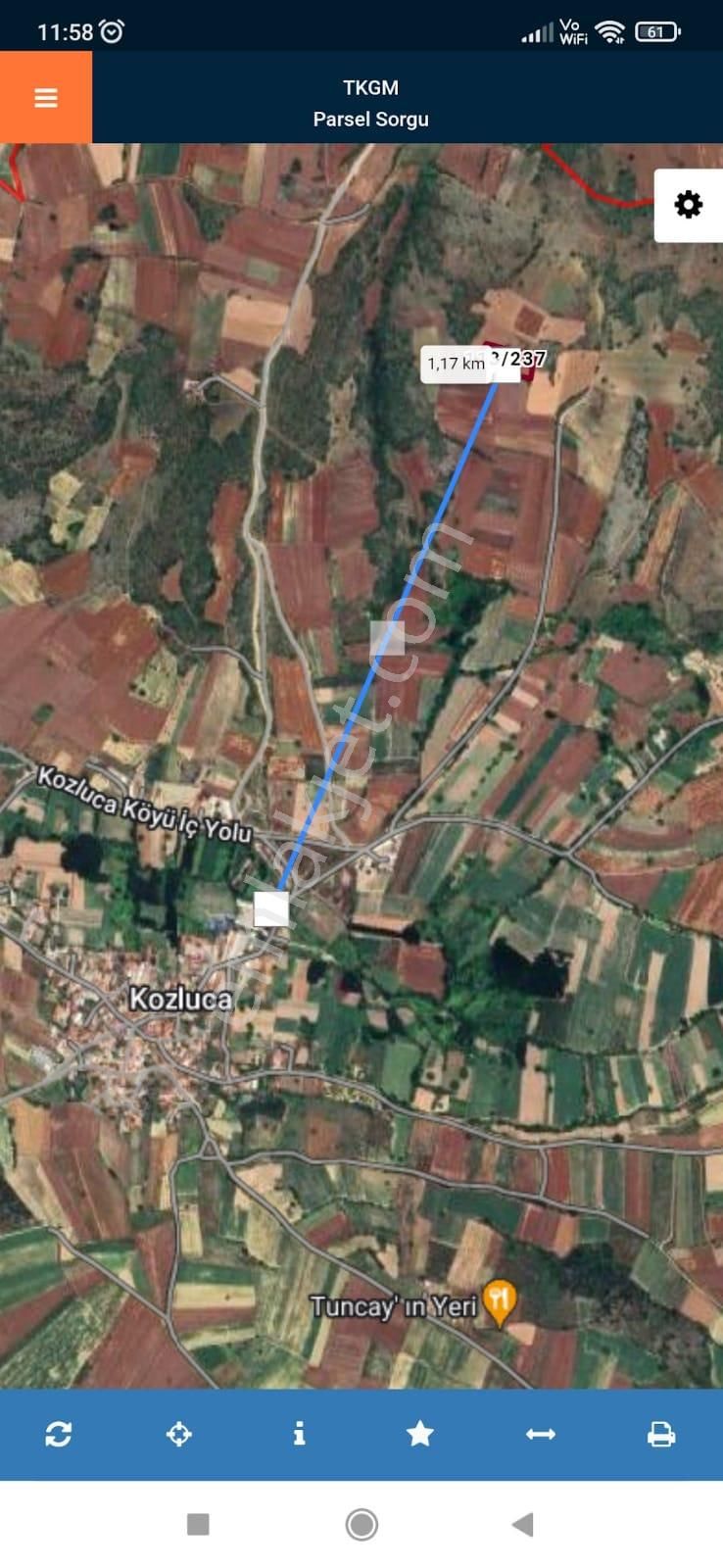Screen dimensions: 723x1568
Task: Tap the Tuncay'ın Yeri restaurant marker
Action: pyautogui.click(x=500, y=1300)
